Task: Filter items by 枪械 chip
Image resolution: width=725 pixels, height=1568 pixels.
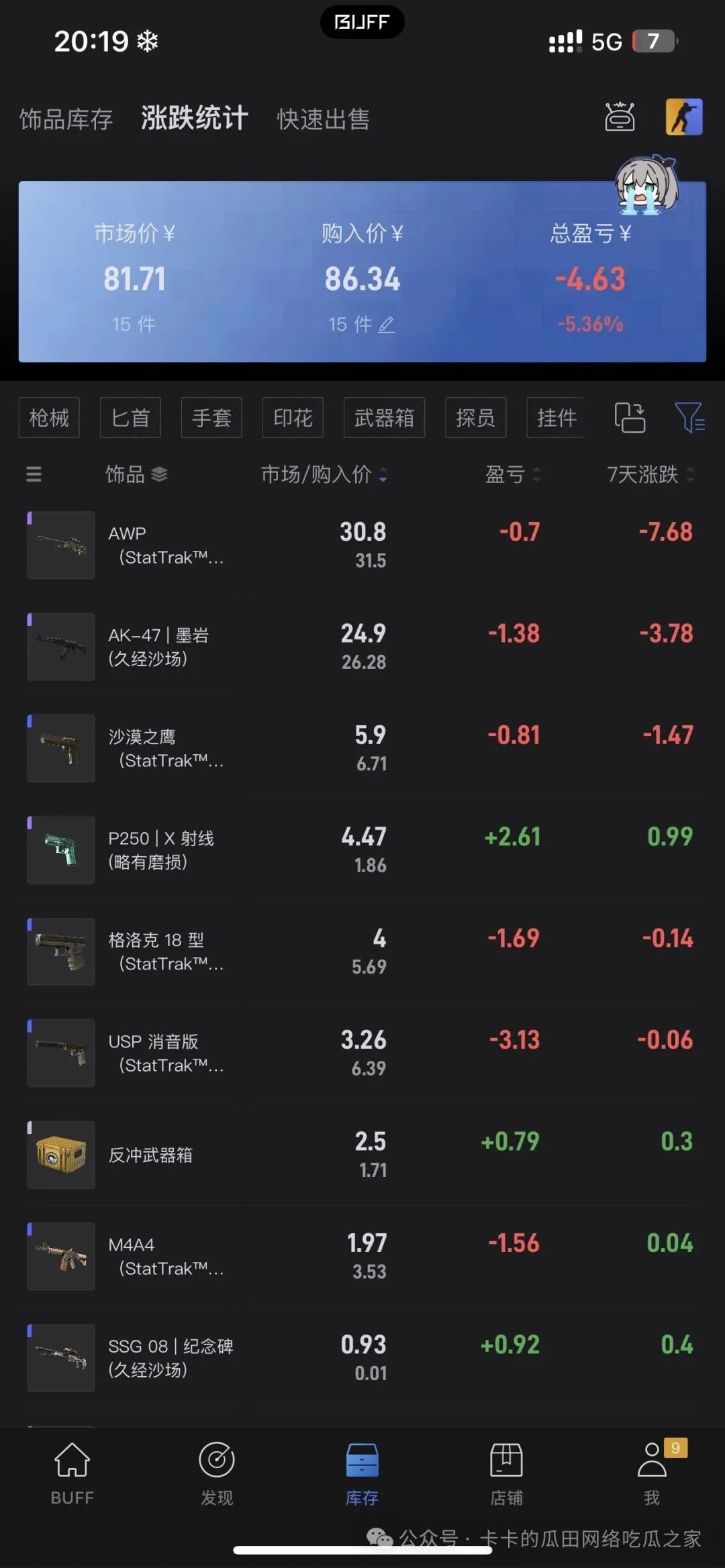Action: pyautogui.click(x=49, y=417)
